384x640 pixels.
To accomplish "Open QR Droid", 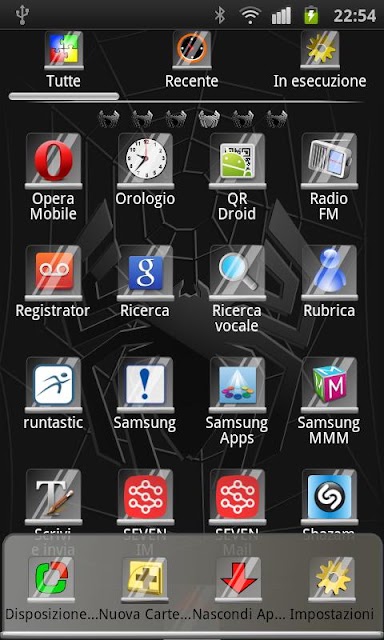I will coord(237,176).
